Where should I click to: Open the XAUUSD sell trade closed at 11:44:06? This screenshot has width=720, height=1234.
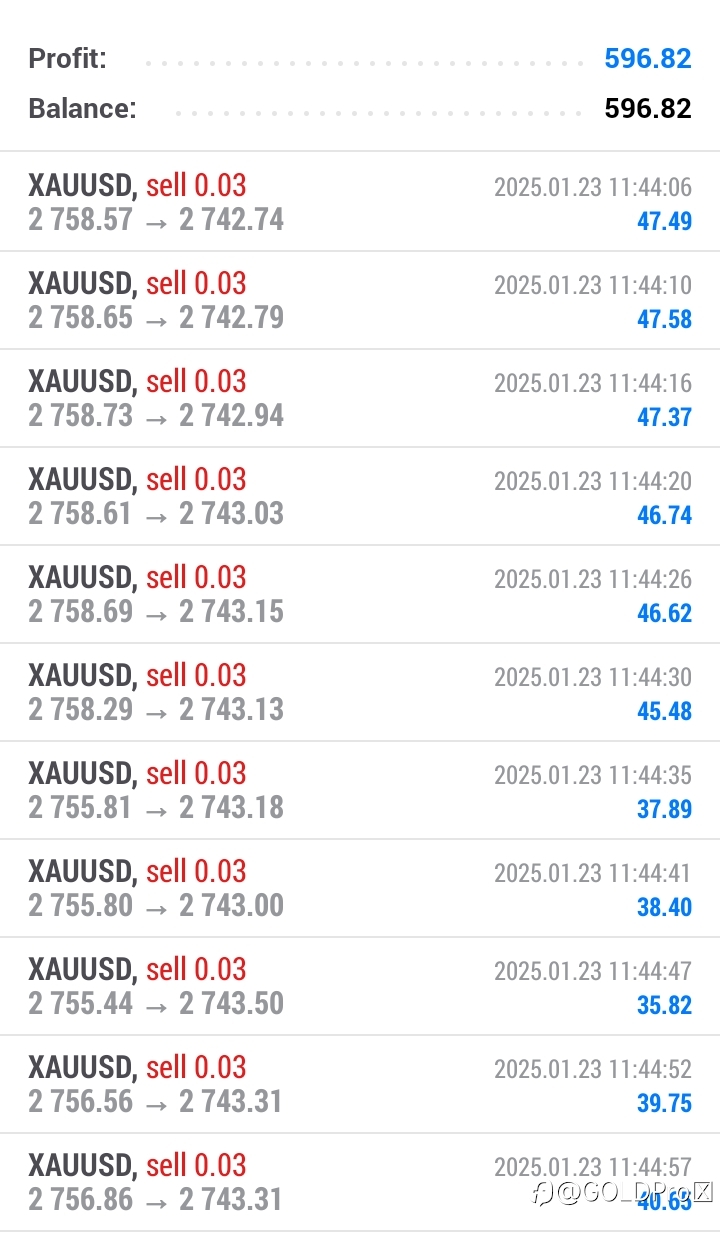coord(360,202)
